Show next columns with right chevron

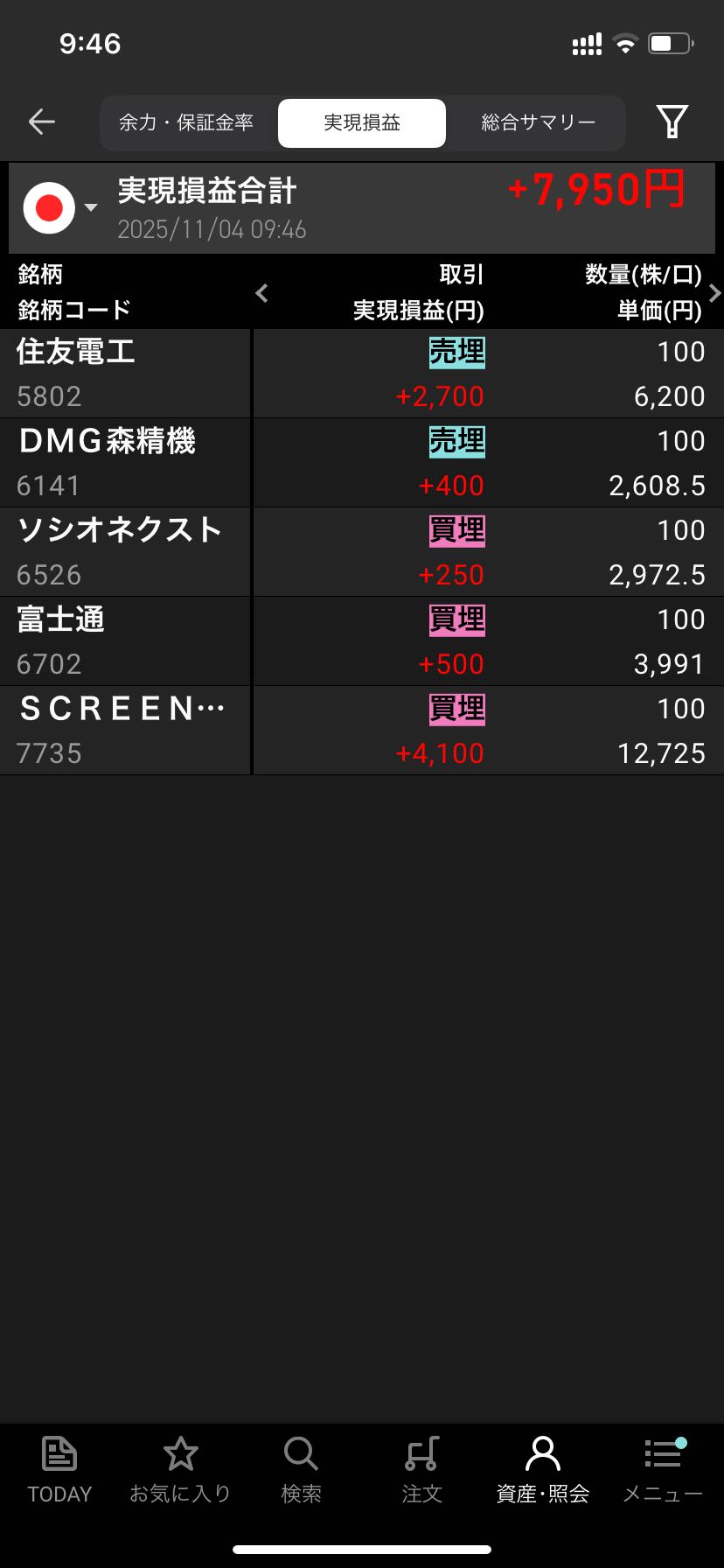coord(714,293)
